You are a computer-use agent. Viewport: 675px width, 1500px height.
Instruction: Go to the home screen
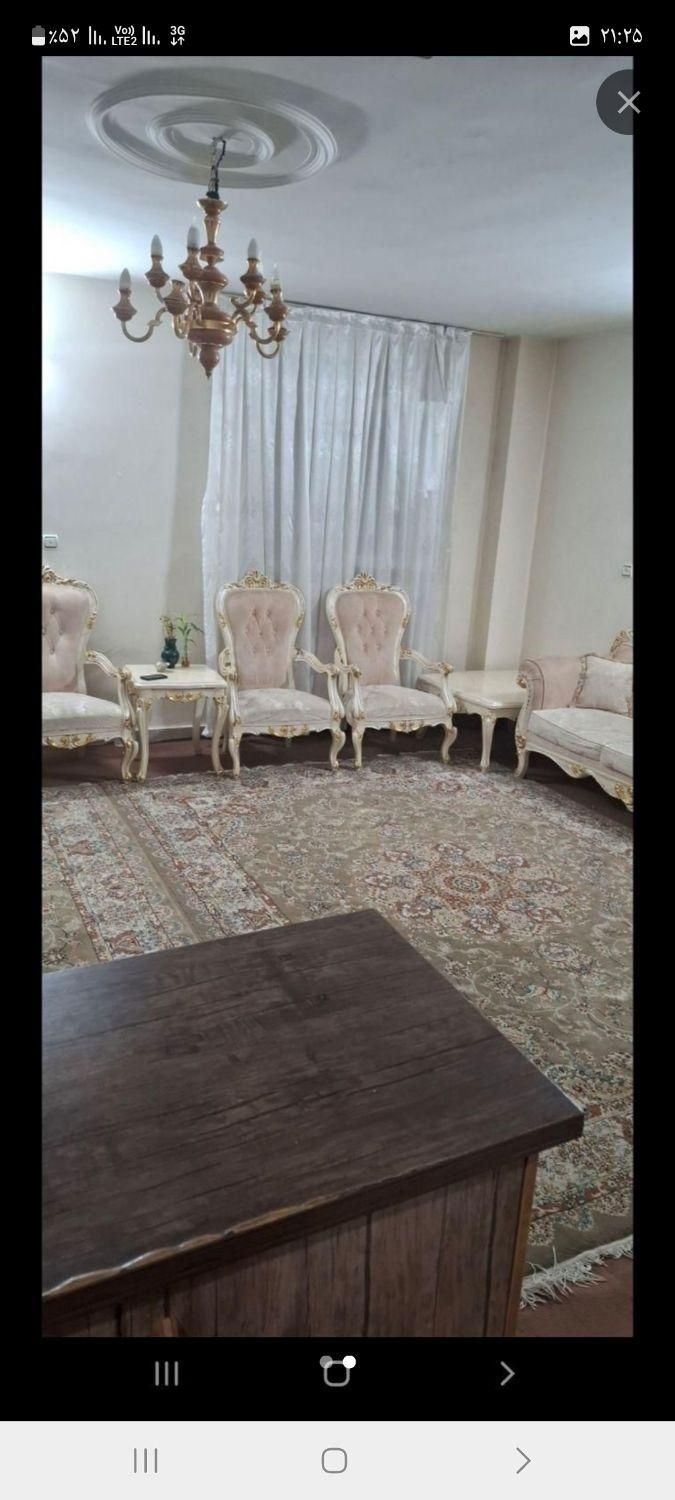click(x=334, y=1461)
